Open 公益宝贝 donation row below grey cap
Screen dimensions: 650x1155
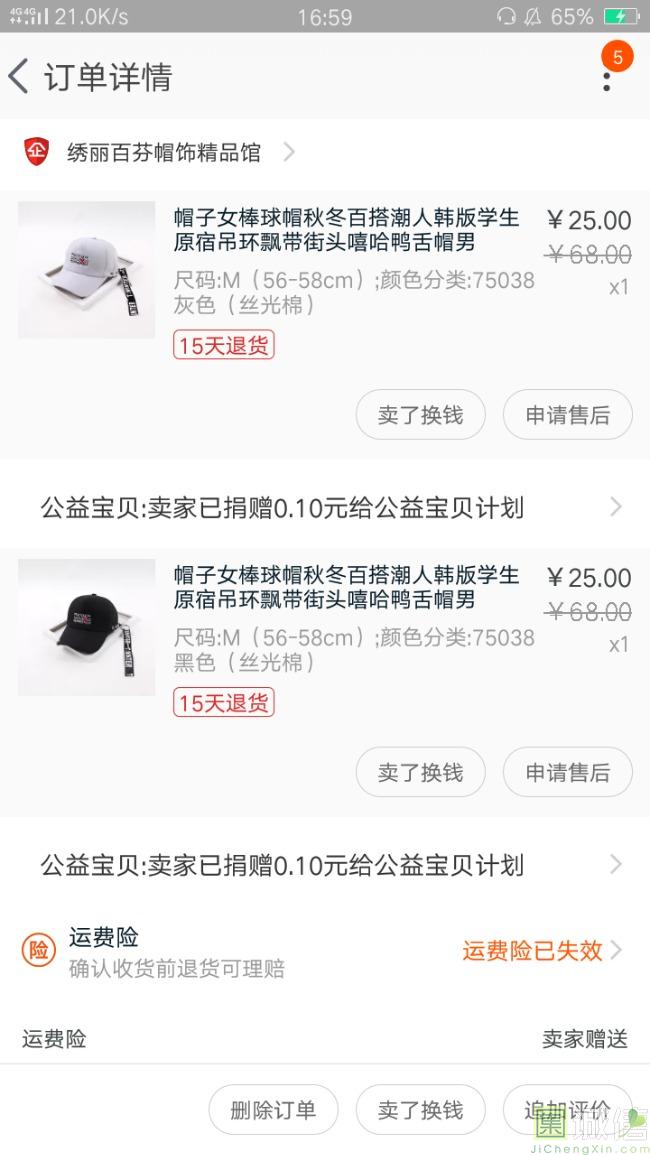coord(325,507)
